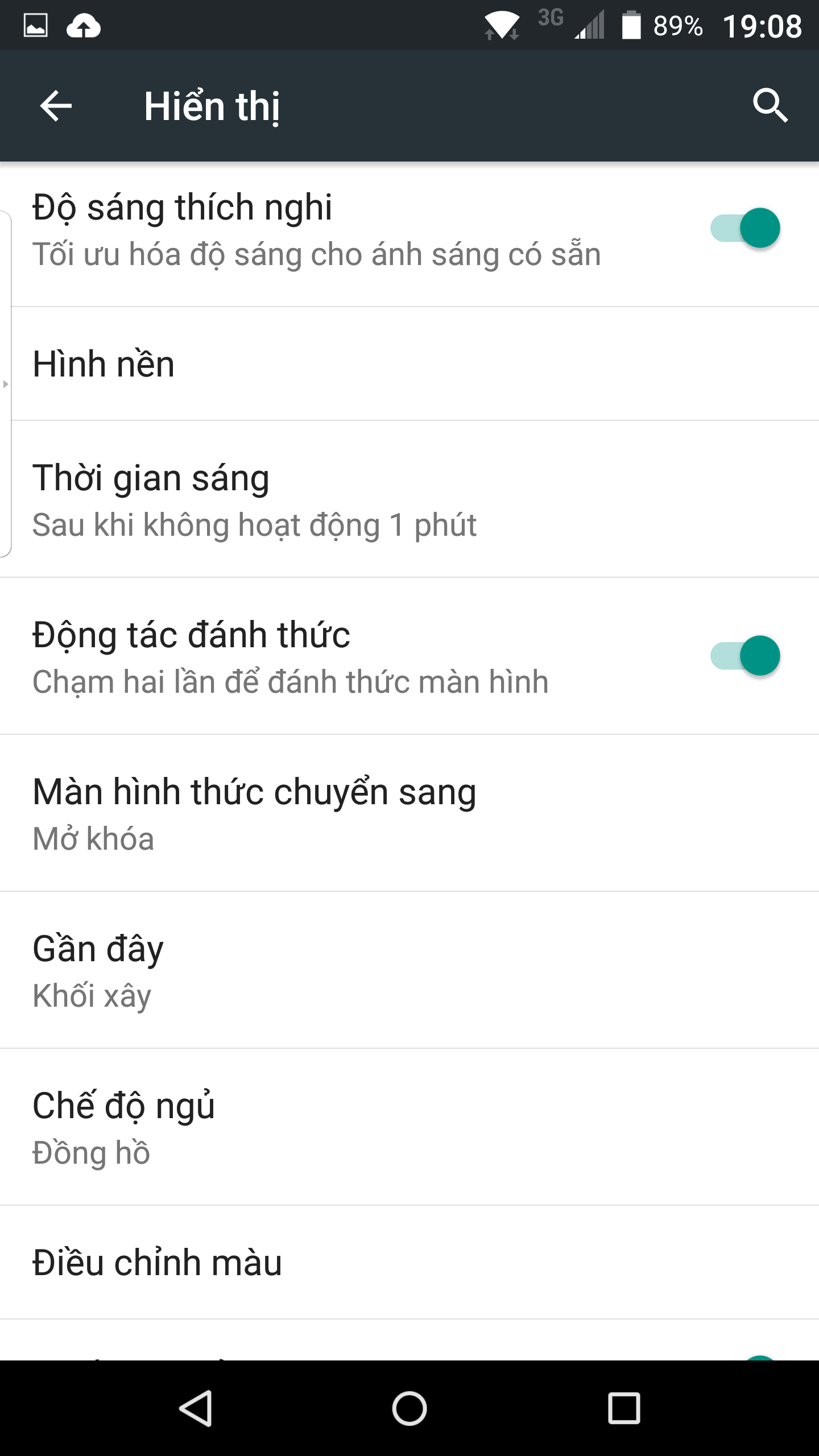Disable Động tác đánh thức switch

pyautogui.click(x=745, y=656)
